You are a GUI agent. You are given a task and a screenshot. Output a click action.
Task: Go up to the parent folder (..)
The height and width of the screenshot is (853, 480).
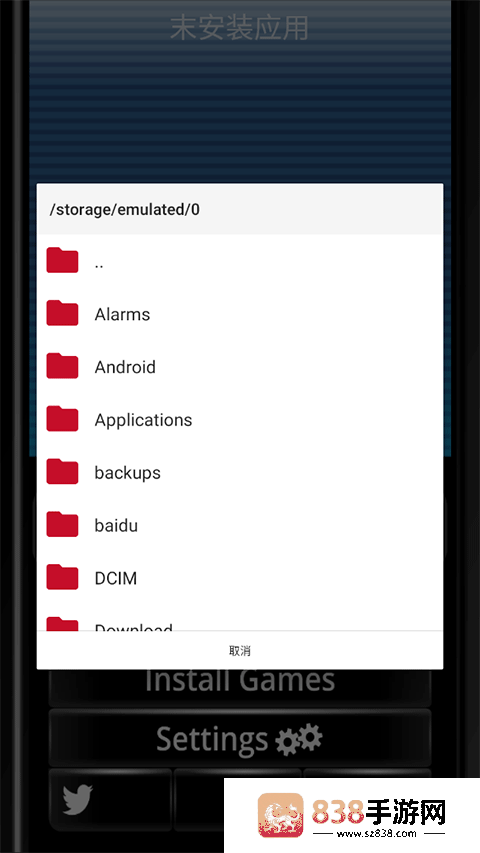point(239,261)
